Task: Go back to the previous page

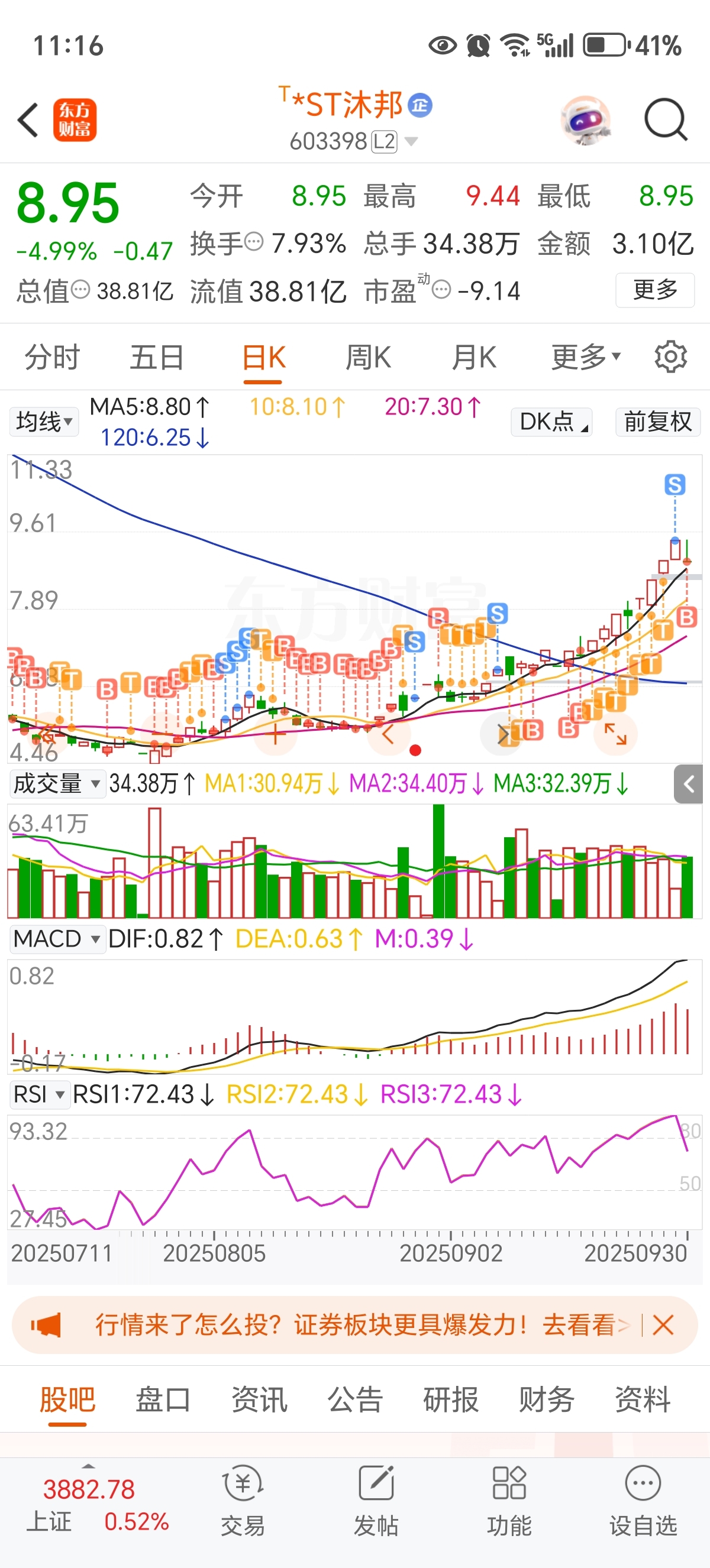Action: tap(28, 120)
